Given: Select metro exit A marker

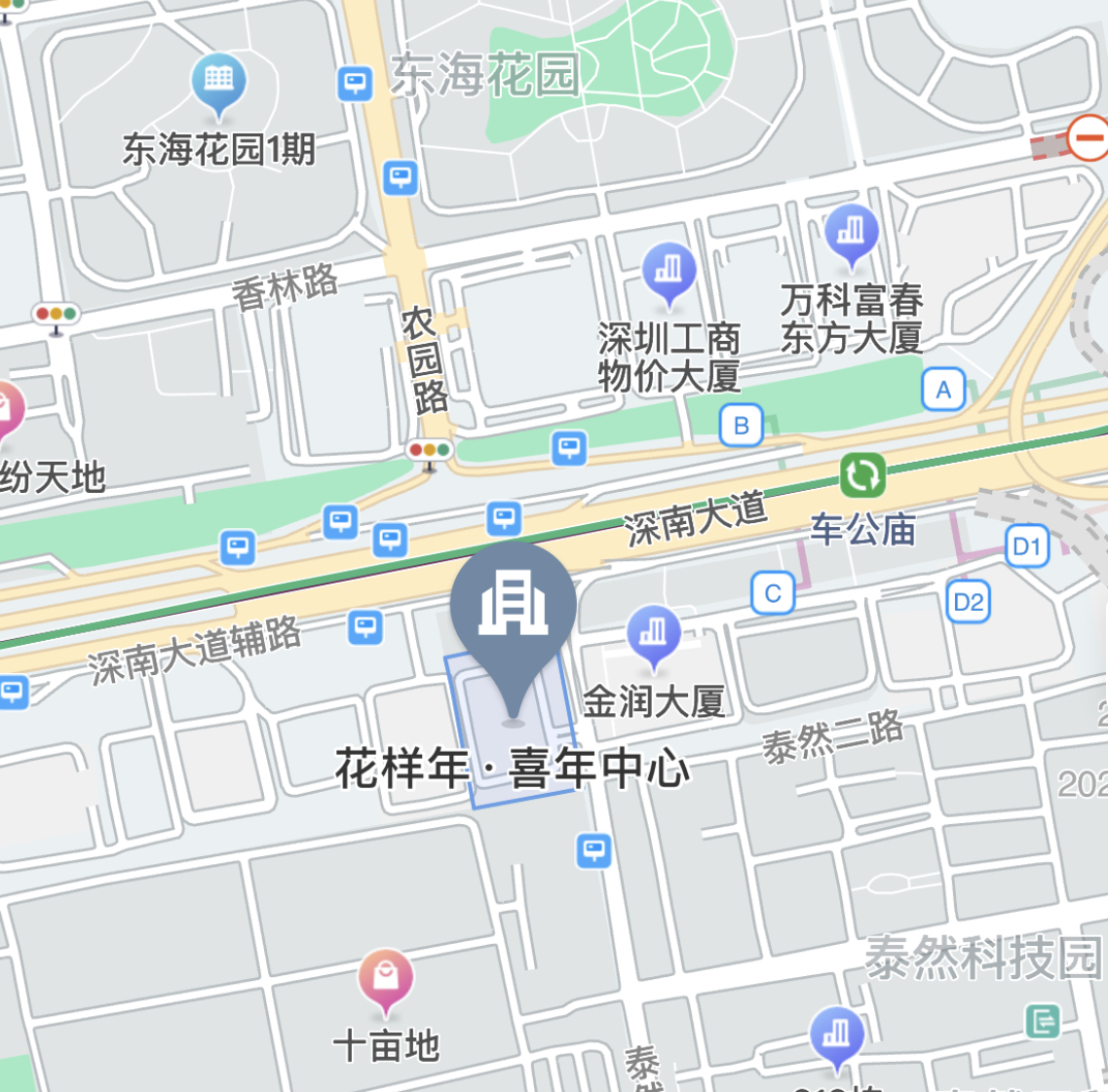Looking at the screenshot, I should [x=942, y=391].
